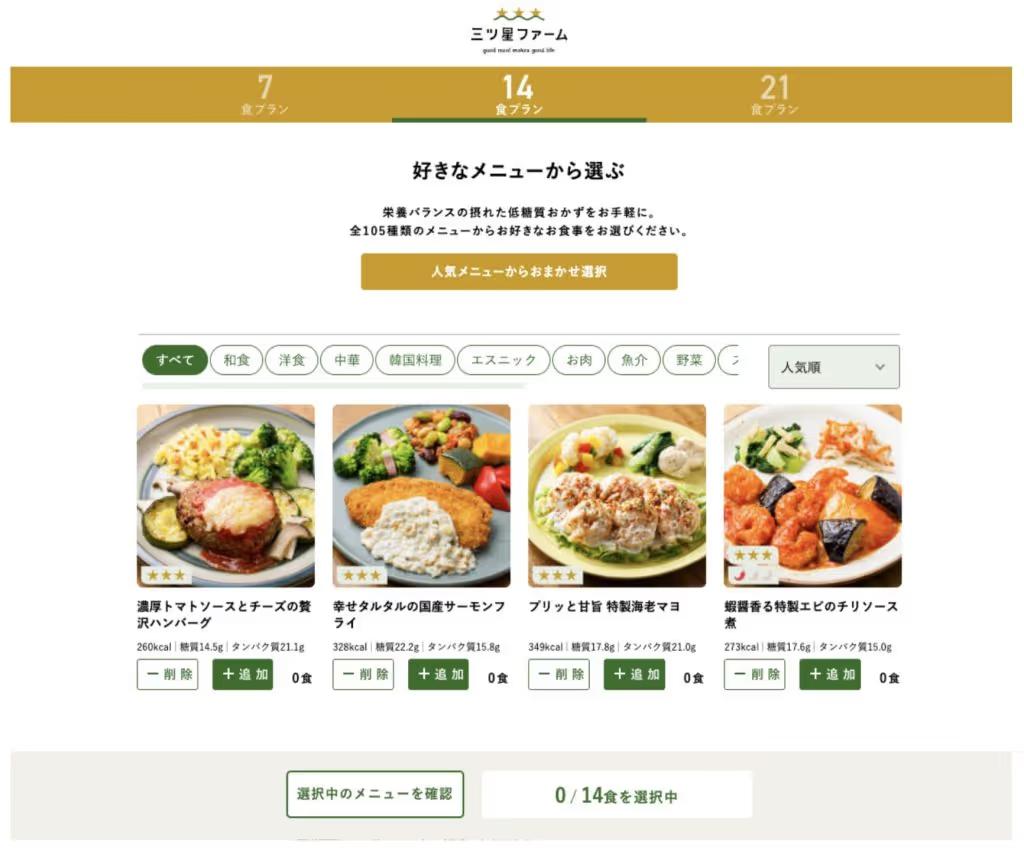The width and height of the screenshot is (1024, 848).
Task: Show 魚介 menu items
Action: coord(634,360)
